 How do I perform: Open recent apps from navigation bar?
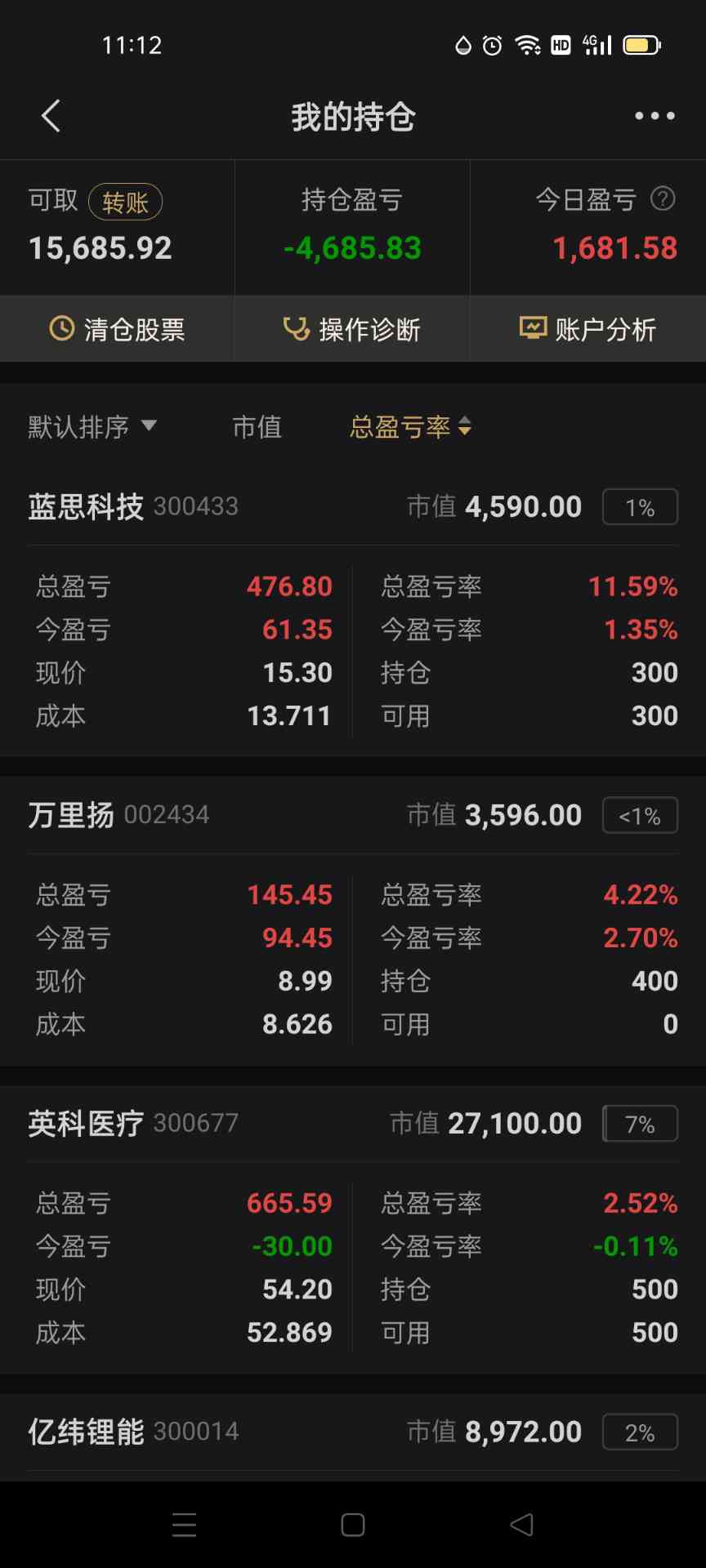pos(185,1525)
